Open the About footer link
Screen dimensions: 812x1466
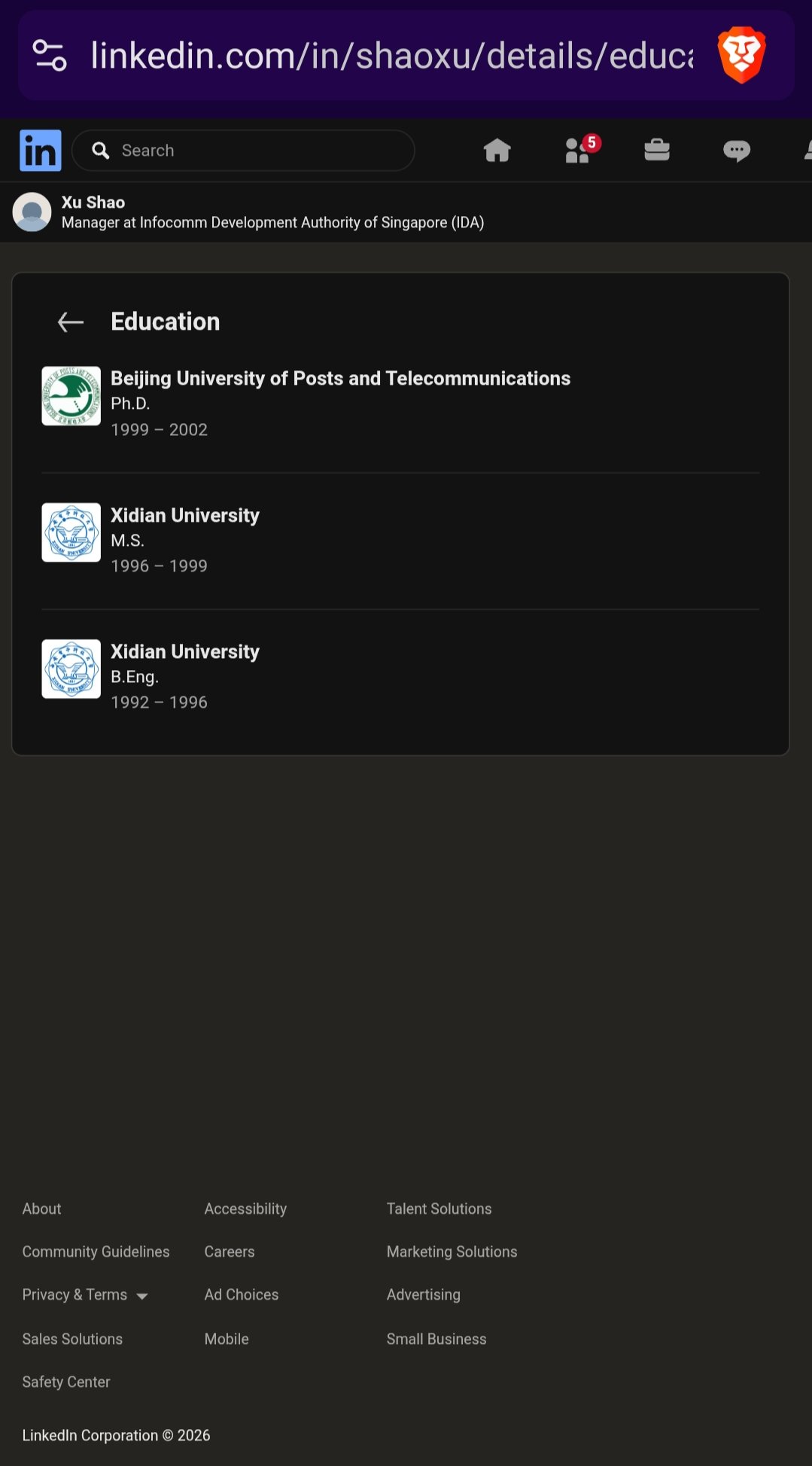point(41,1208)
